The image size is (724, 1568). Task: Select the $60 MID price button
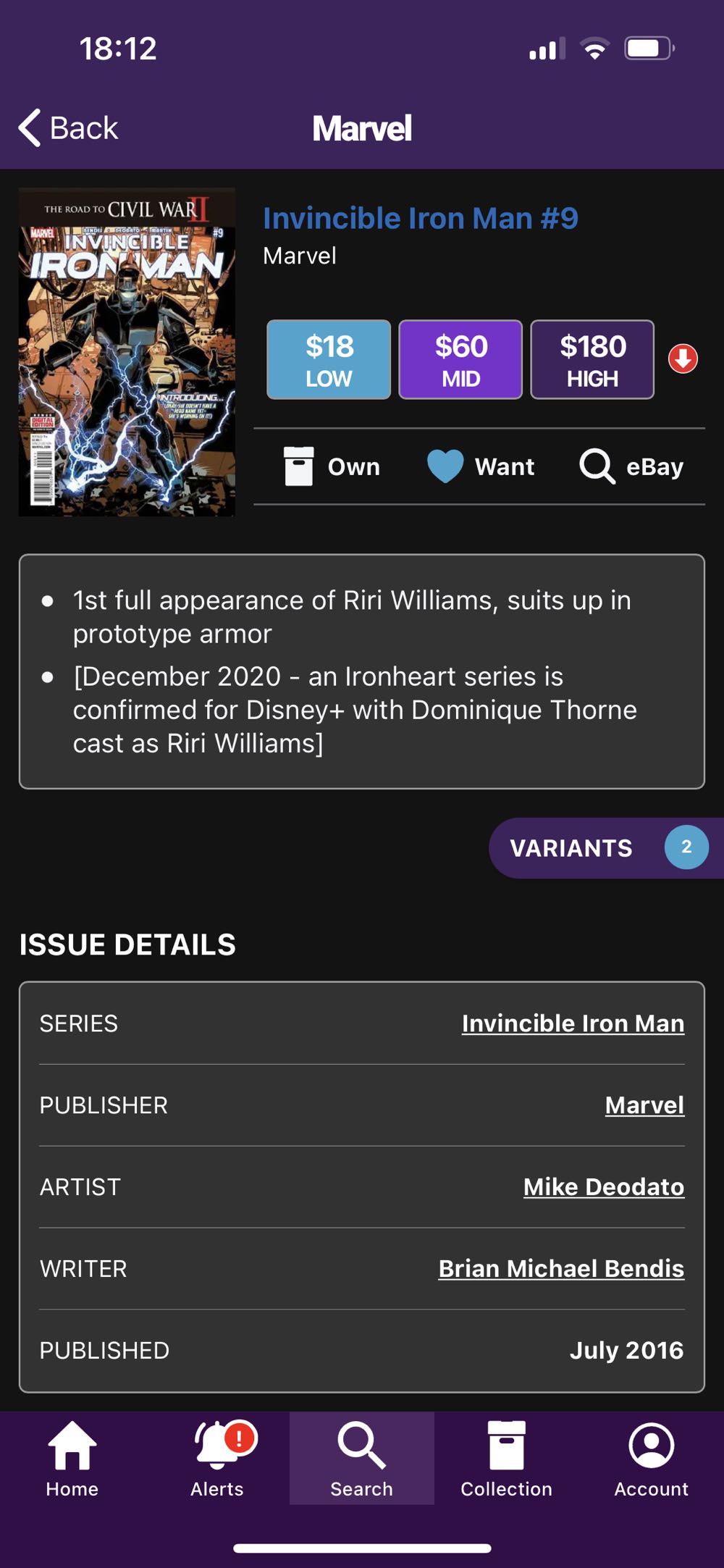click(x=460, y=360)
